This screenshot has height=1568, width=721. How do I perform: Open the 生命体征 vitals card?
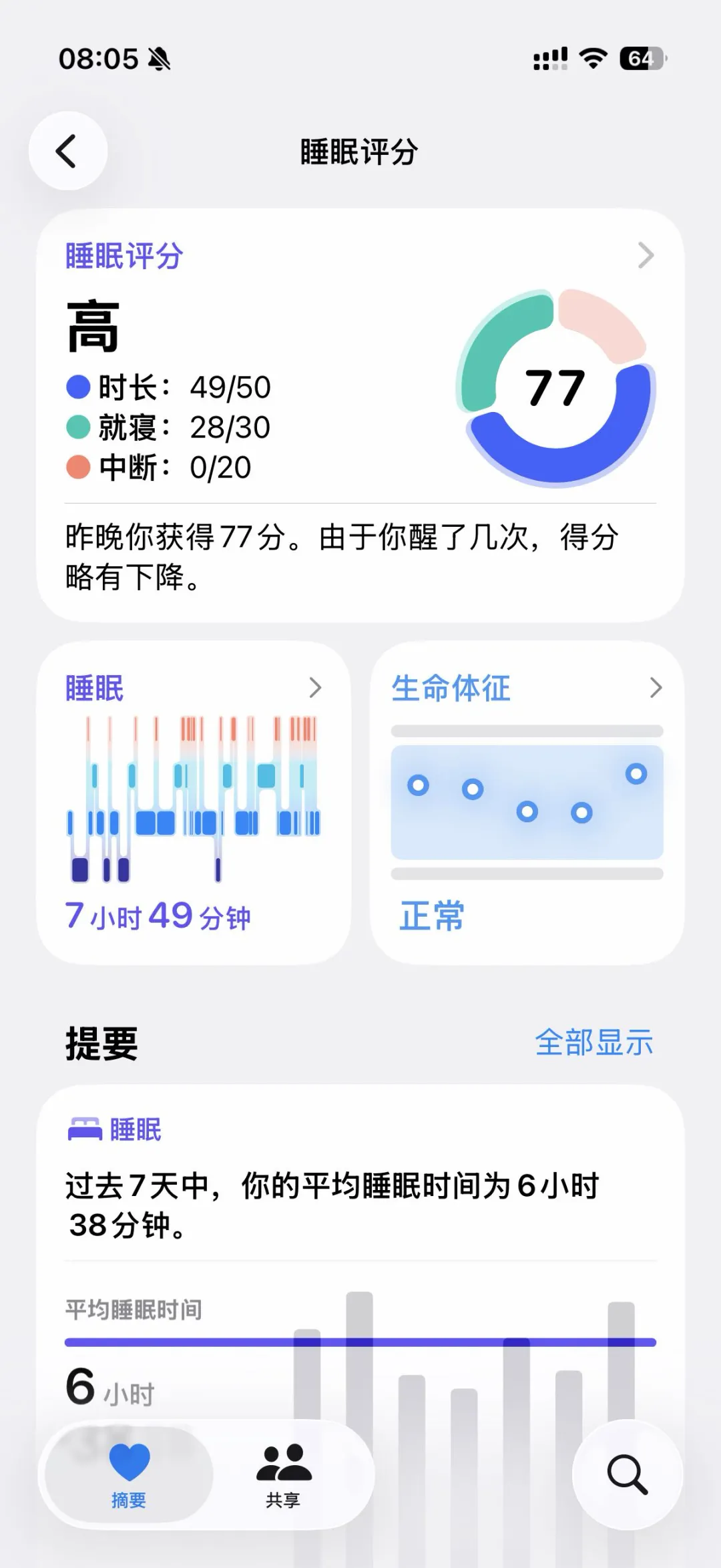527,803
